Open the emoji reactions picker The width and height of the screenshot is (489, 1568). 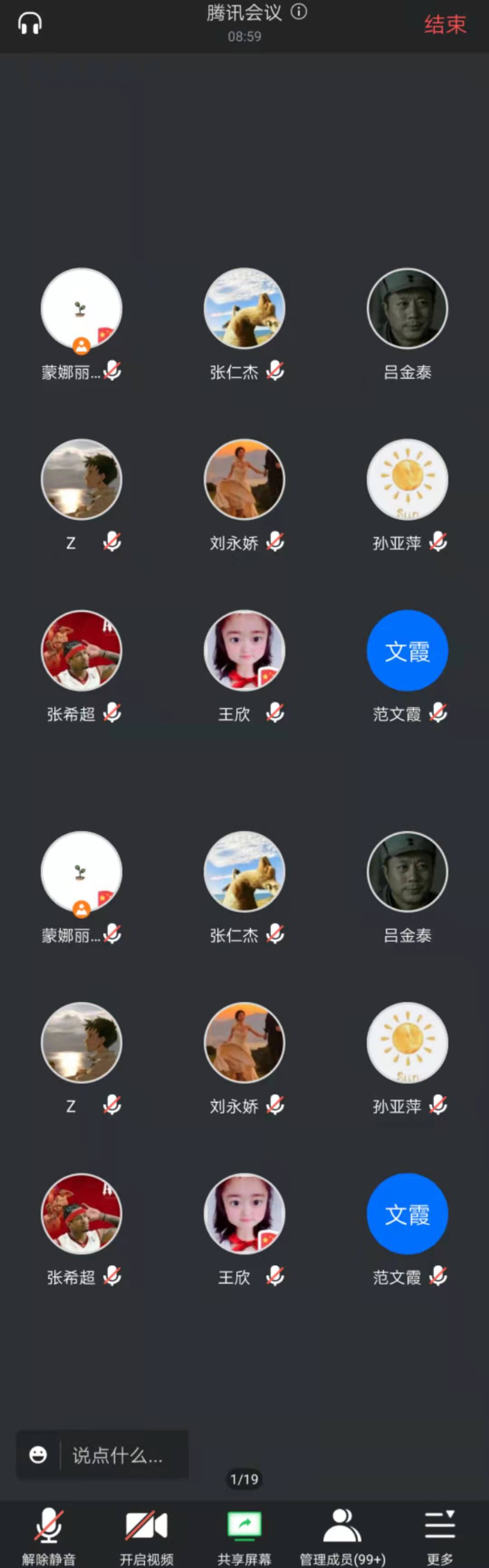tap(38, 1455)
